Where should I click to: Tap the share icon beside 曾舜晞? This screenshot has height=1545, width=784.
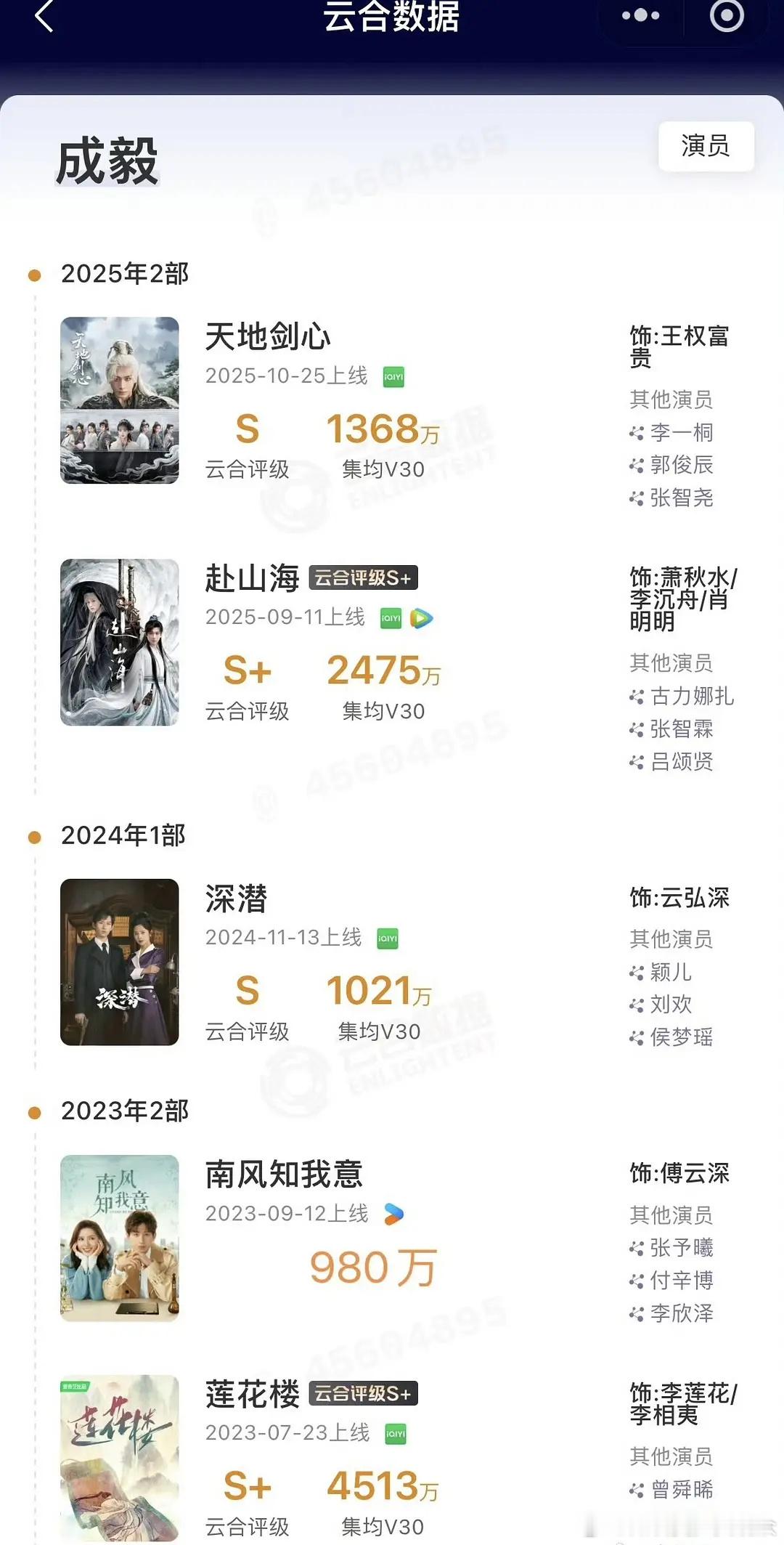click(636, 1490)
